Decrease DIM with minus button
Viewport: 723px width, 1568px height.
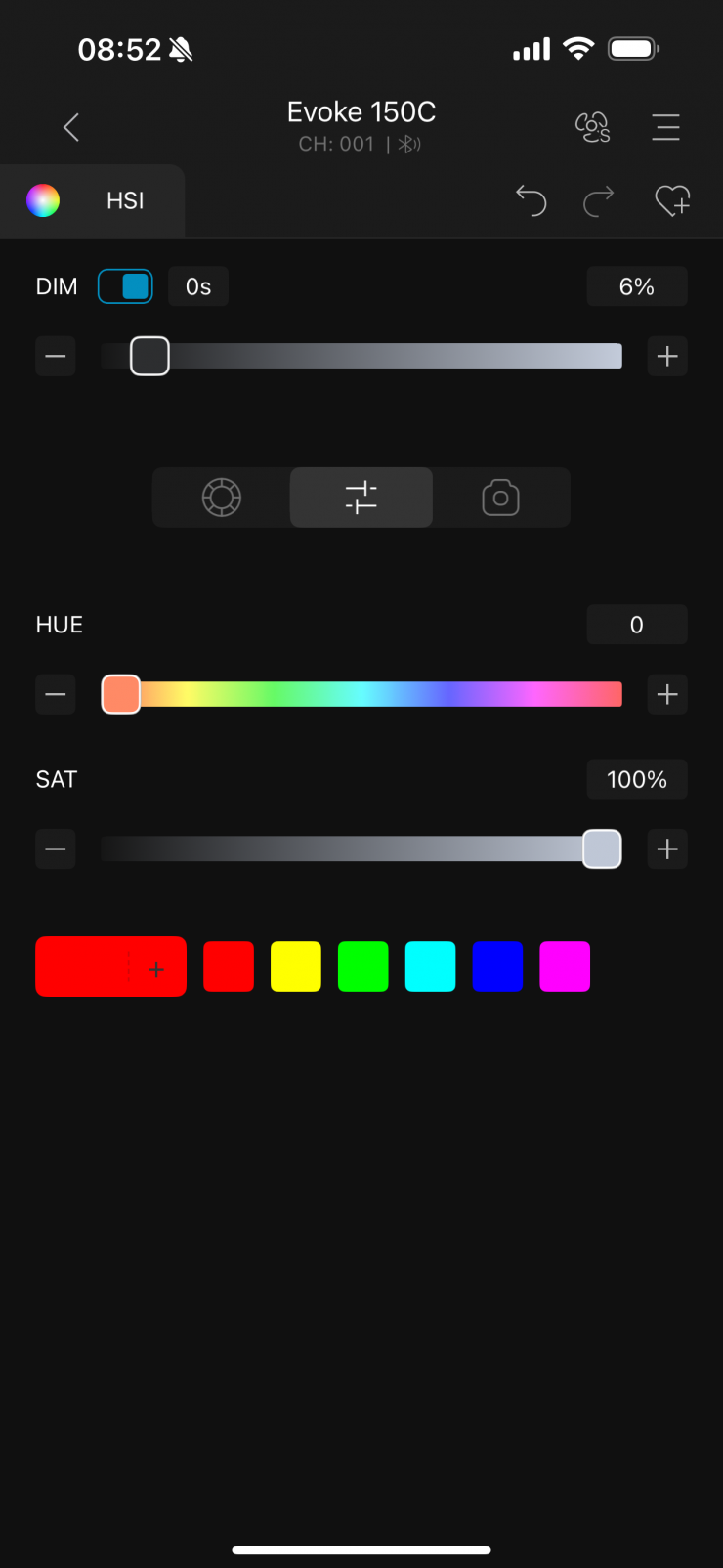[56, 357]
